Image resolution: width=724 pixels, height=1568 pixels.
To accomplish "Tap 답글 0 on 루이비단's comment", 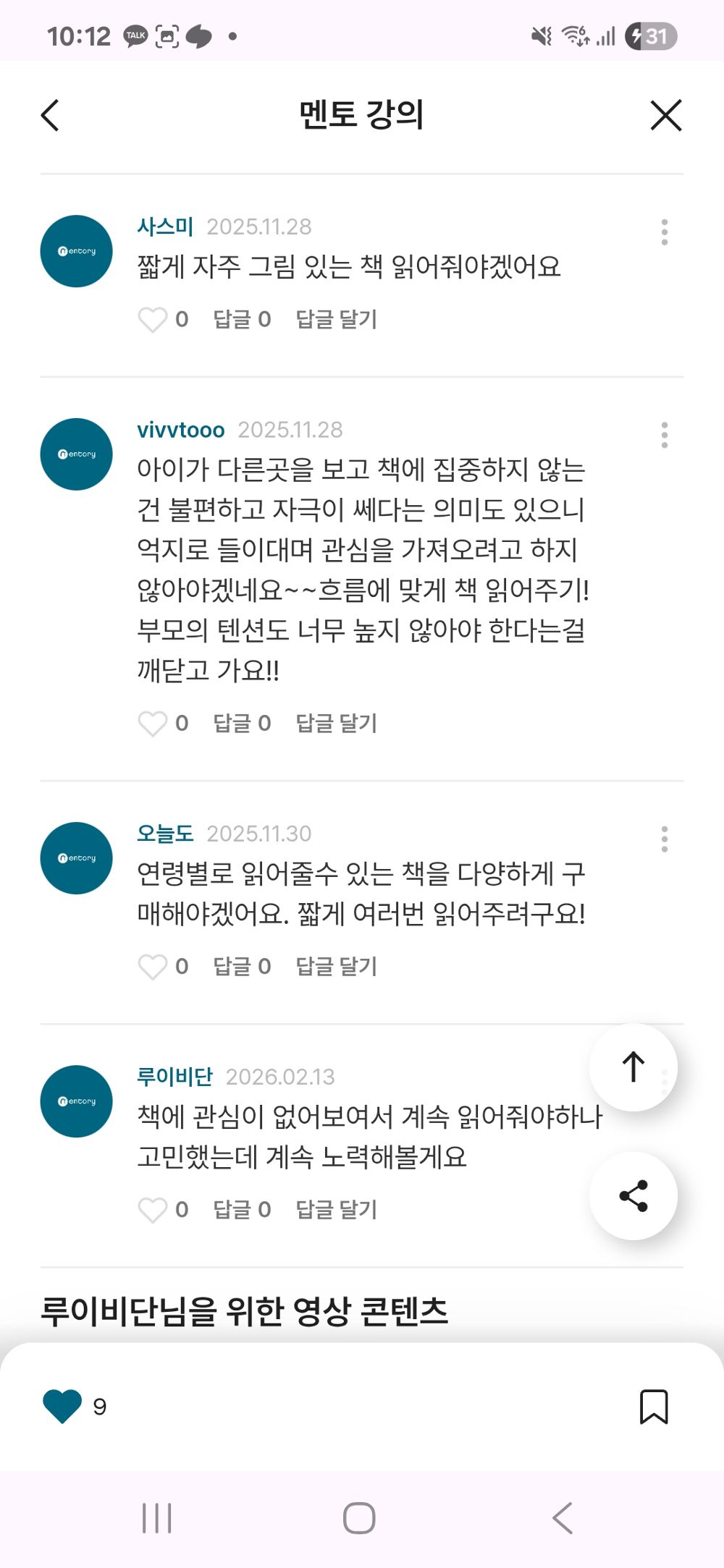I will pyautogui.click(x=242, y=1208).
